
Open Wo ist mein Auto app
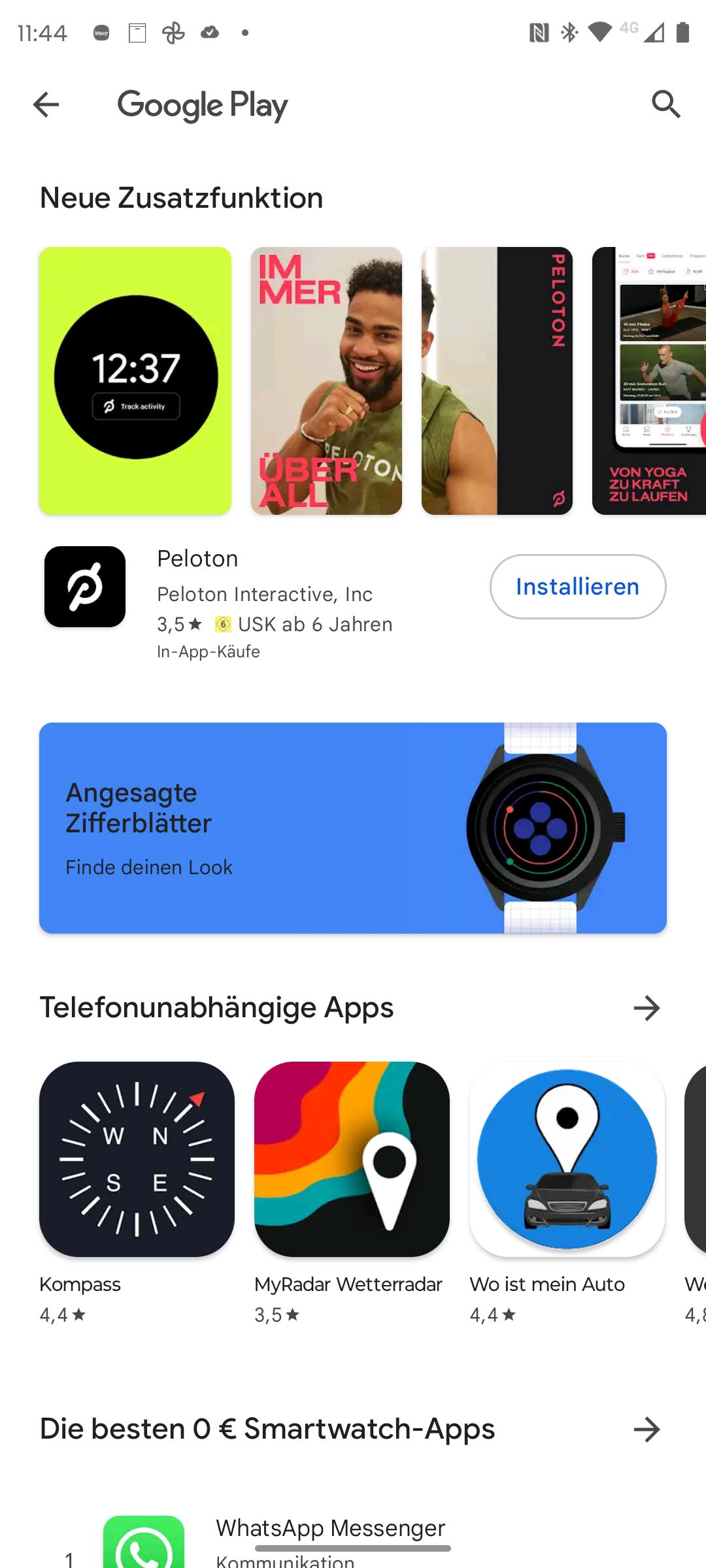567,1159
